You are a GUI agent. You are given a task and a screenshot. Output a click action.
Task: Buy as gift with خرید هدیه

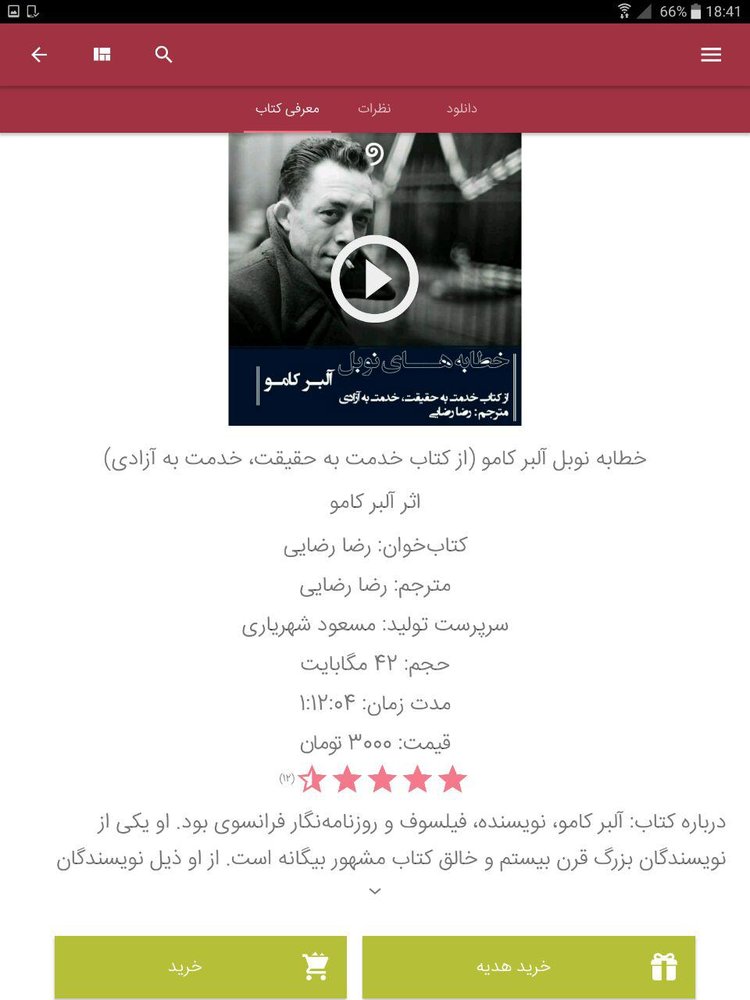pos(528,966)
